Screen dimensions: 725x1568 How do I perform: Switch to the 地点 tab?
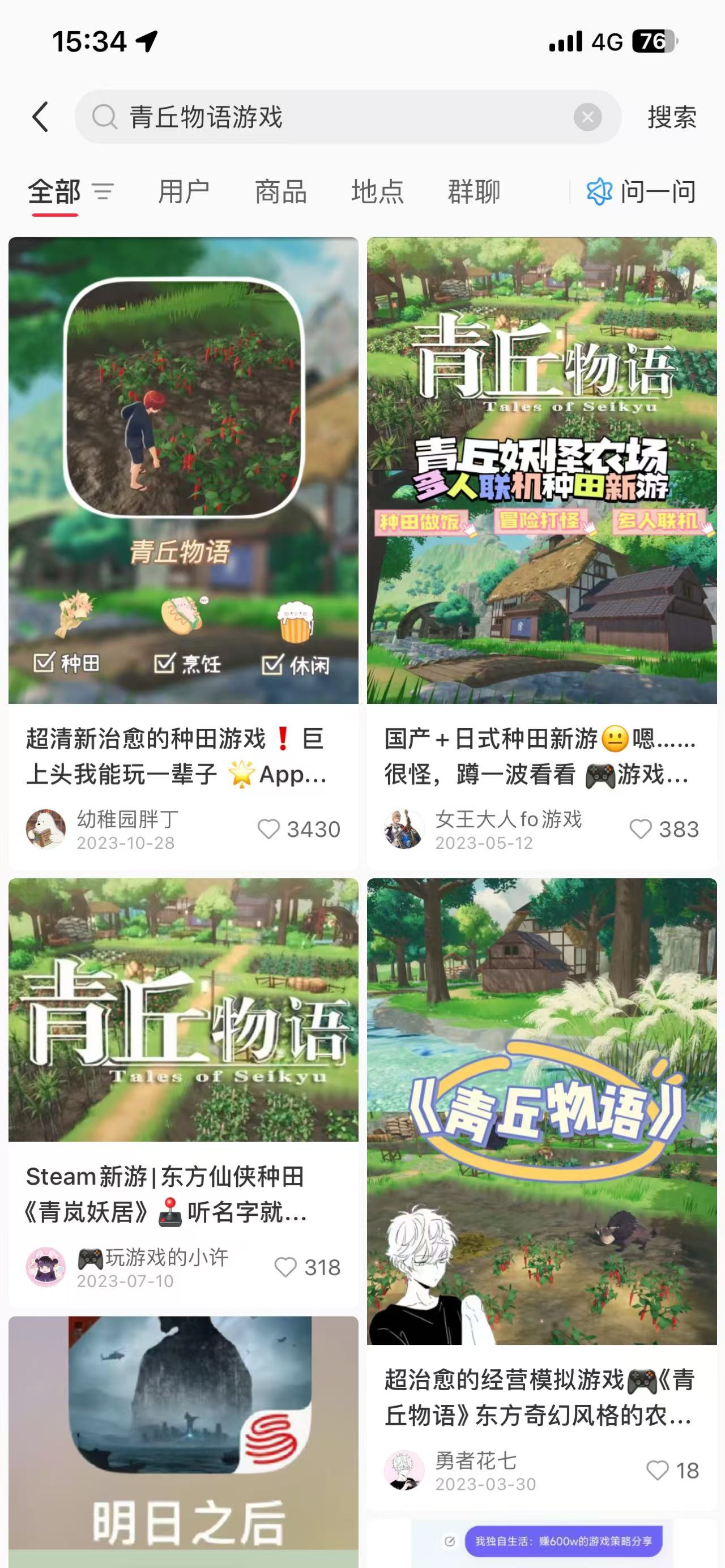pos(377,192)
